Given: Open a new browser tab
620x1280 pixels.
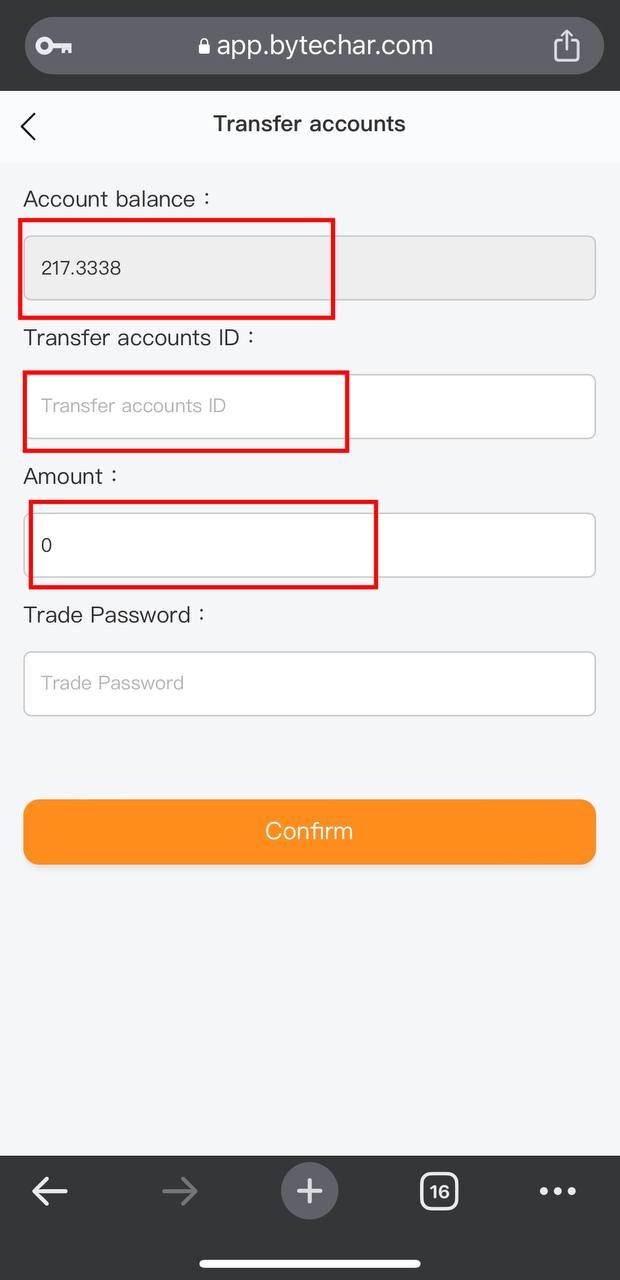Looking at the screenshot, I should tap(309, 1191).
